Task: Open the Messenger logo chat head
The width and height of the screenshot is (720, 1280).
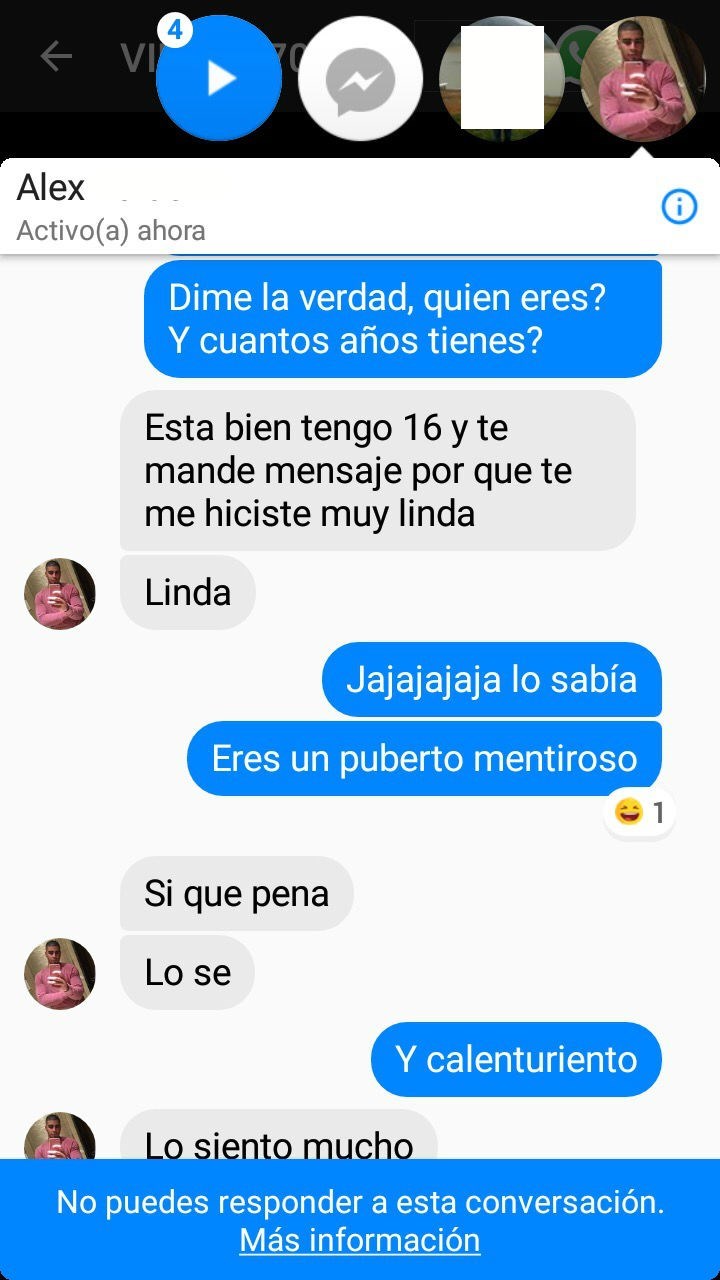Action: (360, 79)
